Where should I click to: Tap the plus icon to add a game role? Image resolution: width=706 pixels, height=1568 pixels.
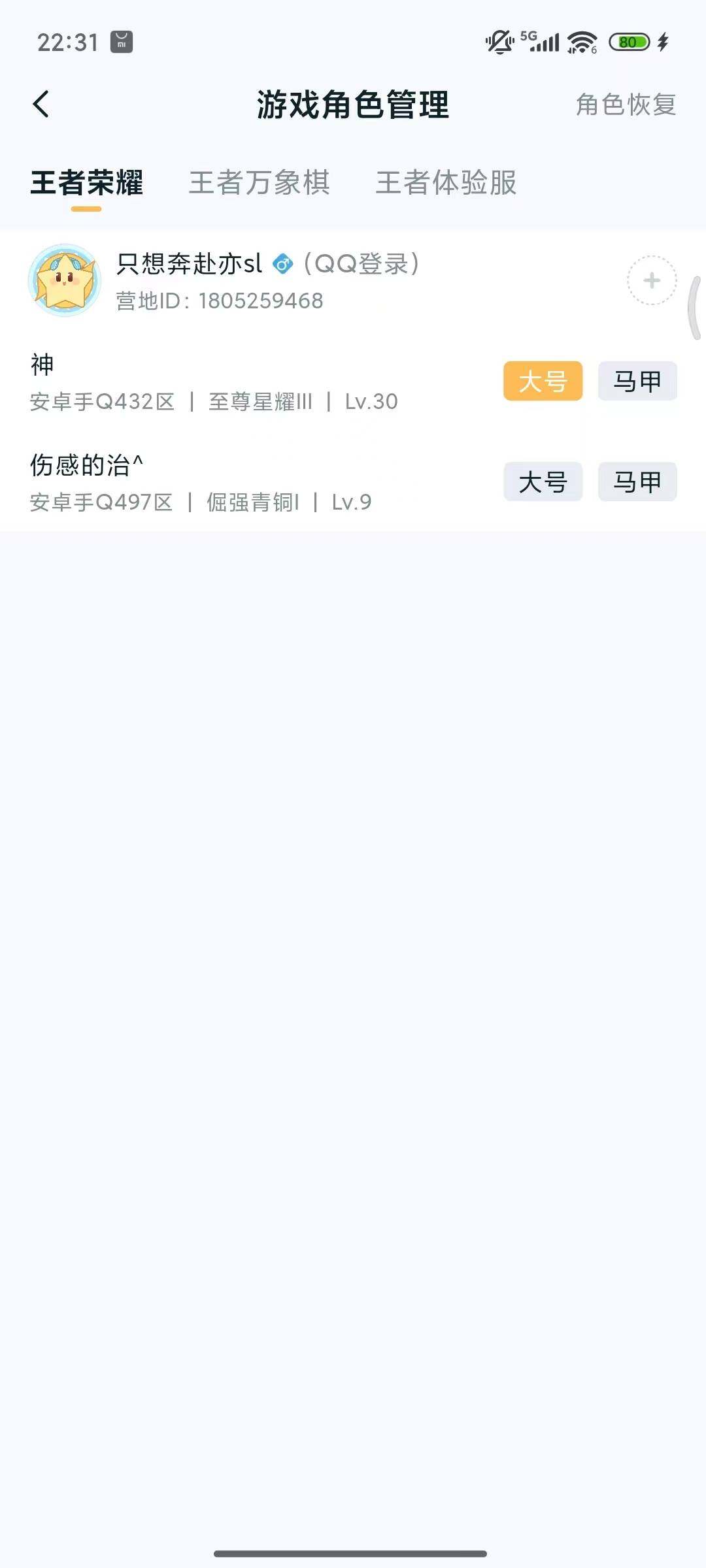(651, 280)
